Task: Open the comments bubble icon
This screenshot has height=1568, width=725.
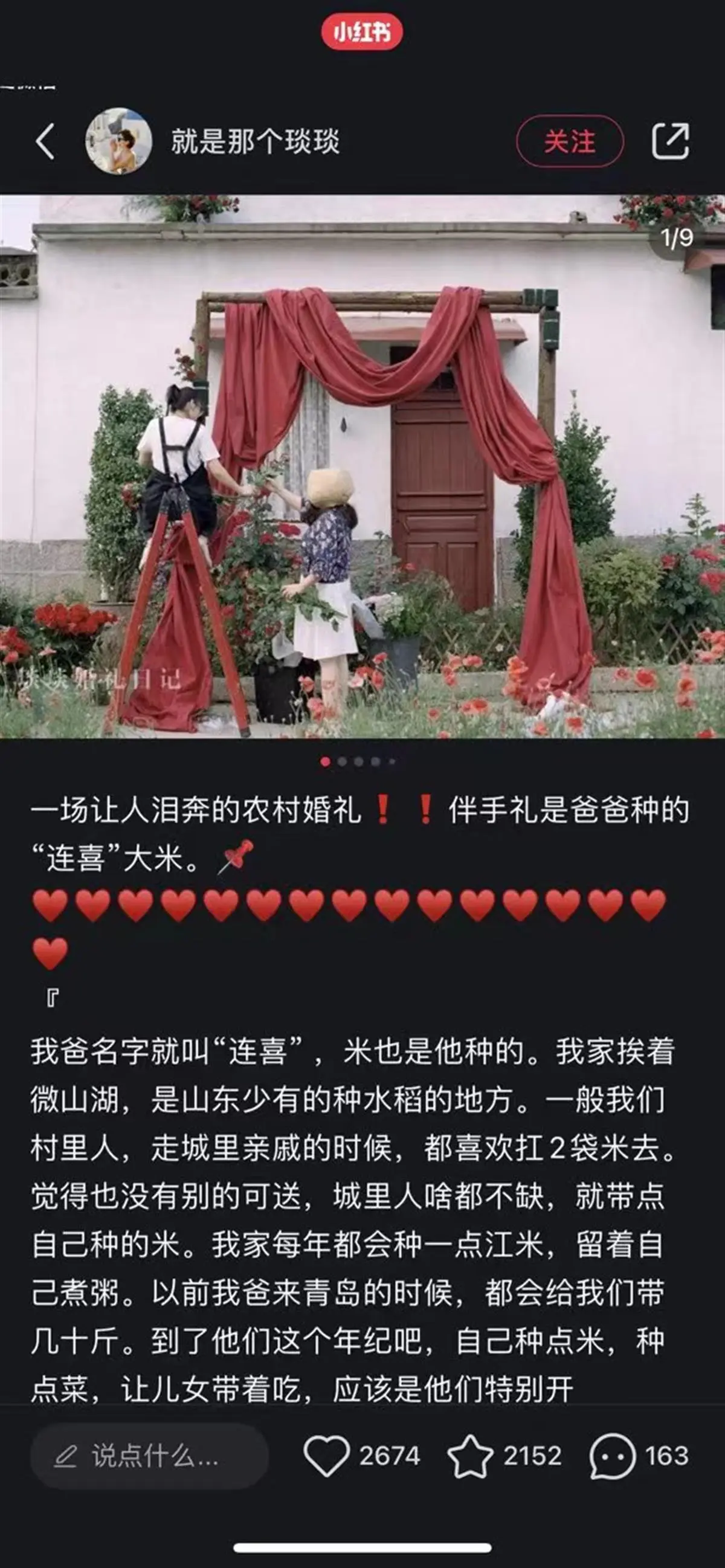Action: [612, 1456]
